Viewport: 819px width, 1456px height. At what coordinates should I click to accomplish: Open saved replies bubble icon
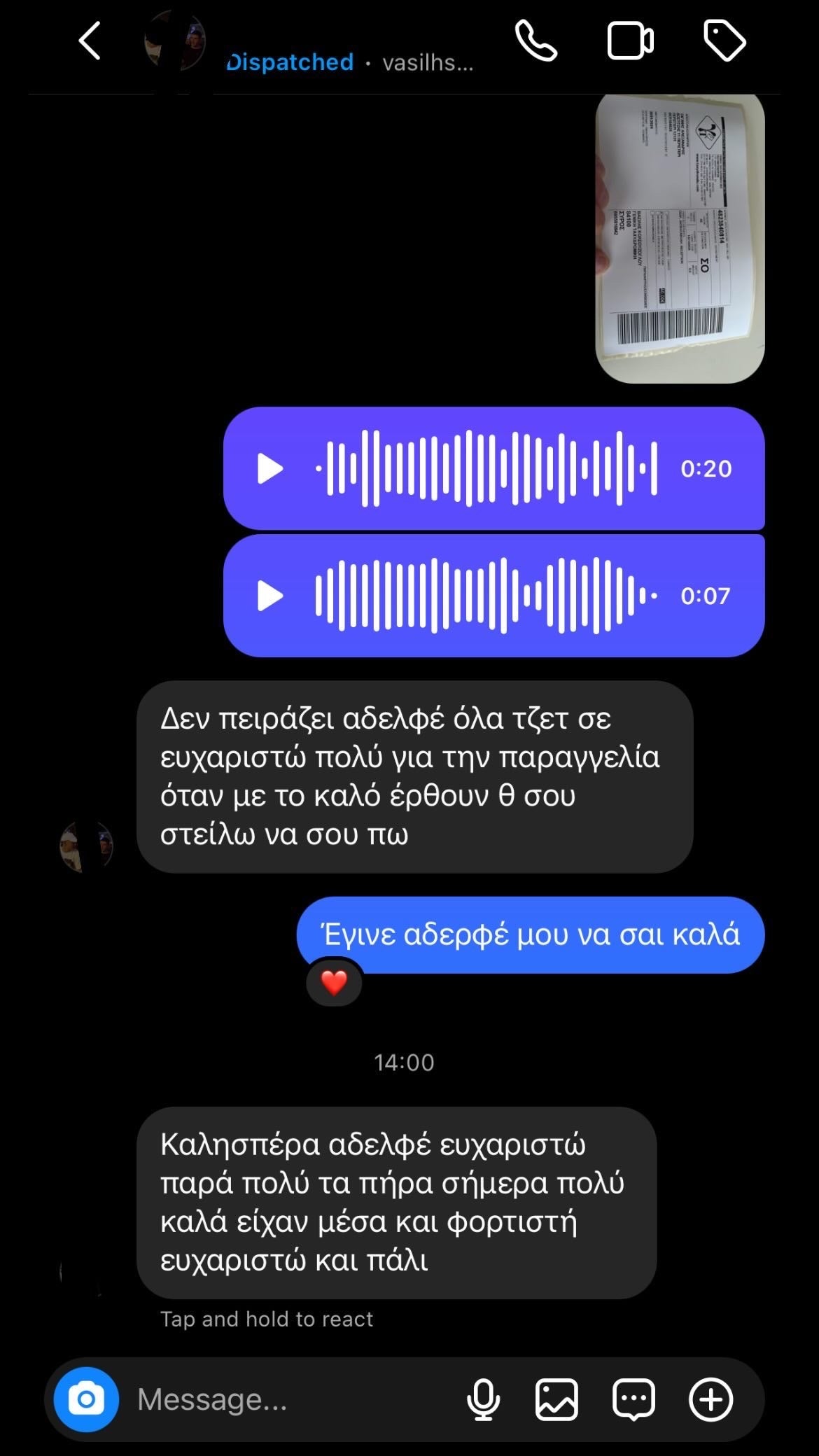point(633,1399)
